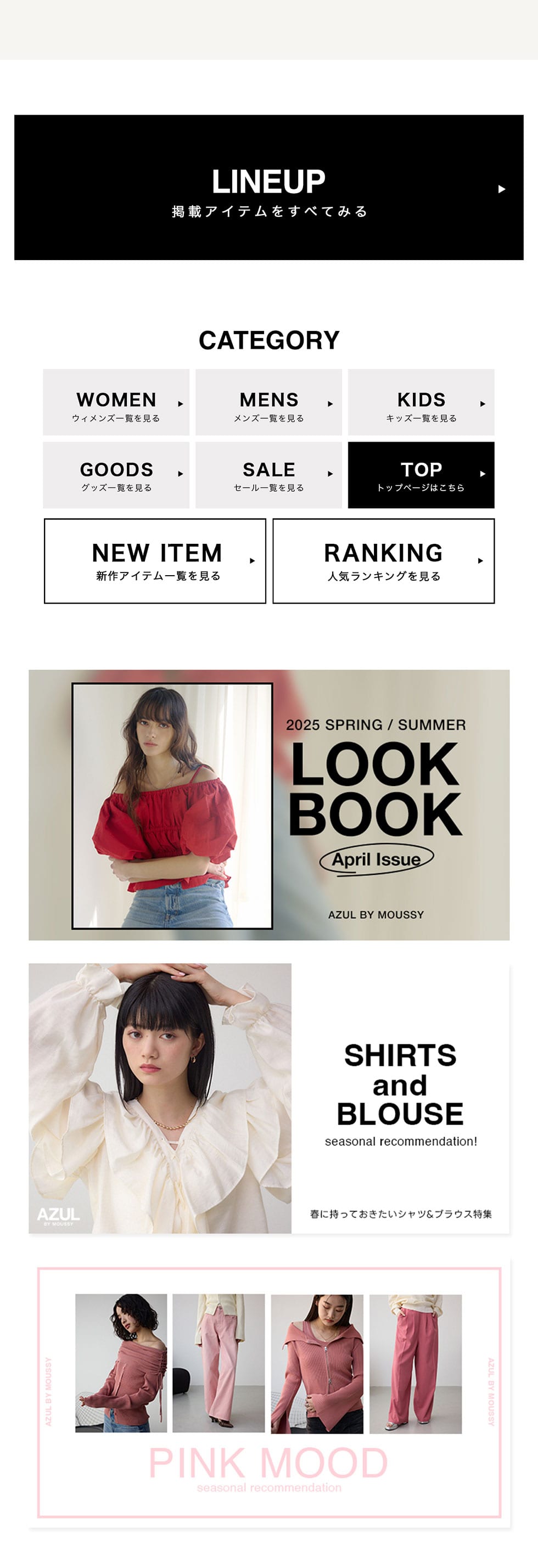This screenshot has height=1568, width=538.
Task: Open the MENS category list
Action: [268, 402]
